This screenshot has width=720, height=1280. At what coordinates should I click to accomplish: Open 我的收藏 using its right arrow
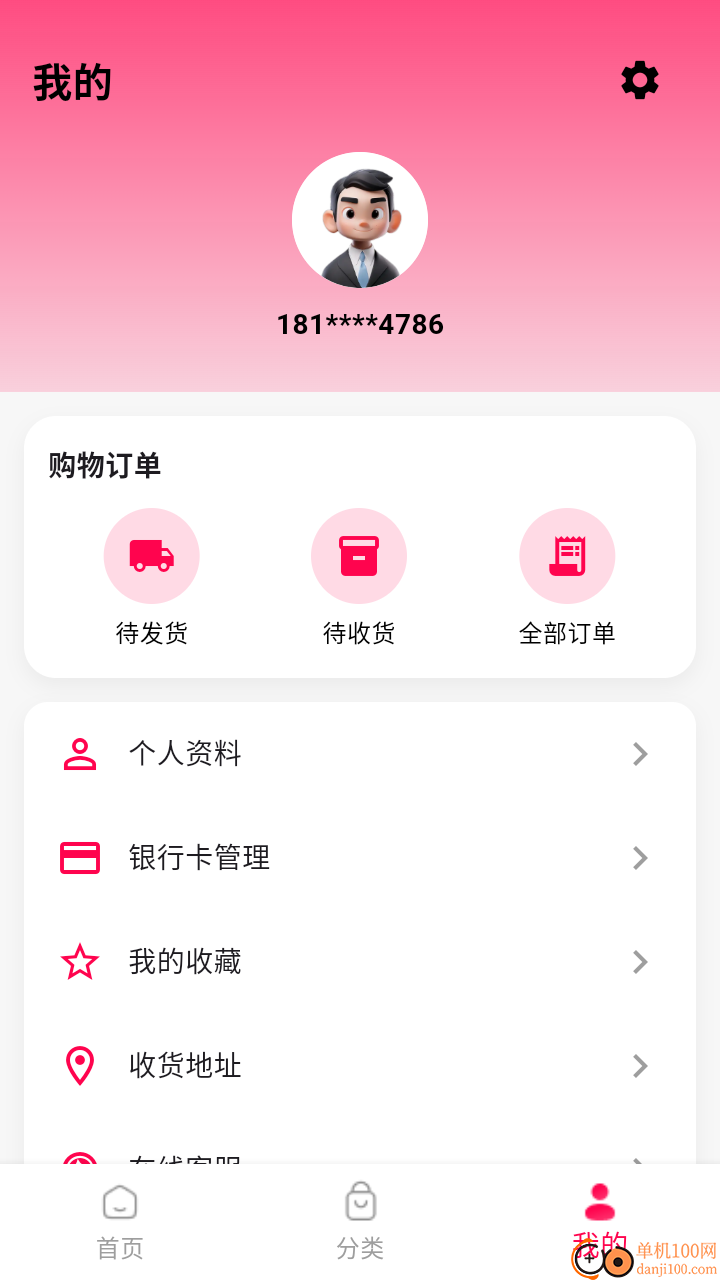(x=640, y=962)
